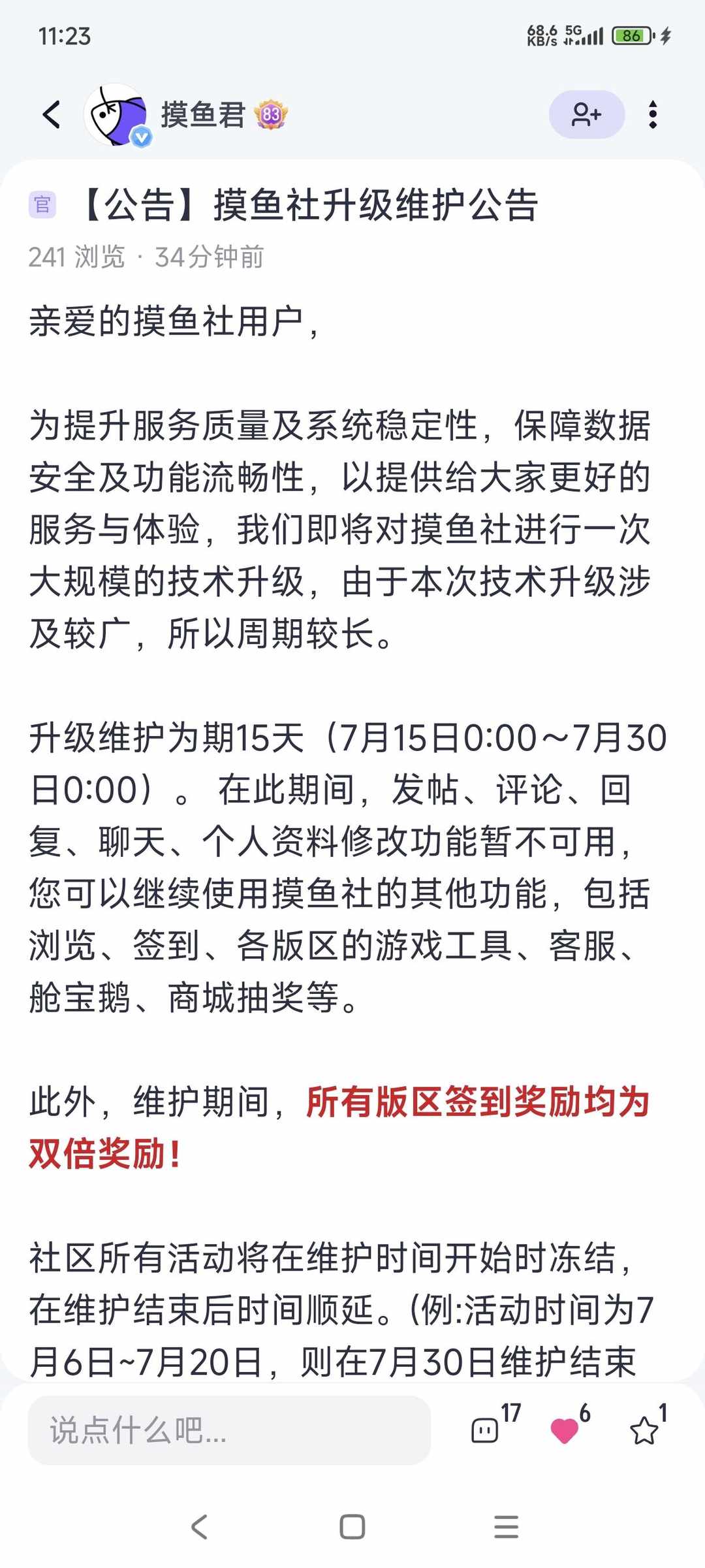Toggle the heart like on this post

pos(565,1430)
